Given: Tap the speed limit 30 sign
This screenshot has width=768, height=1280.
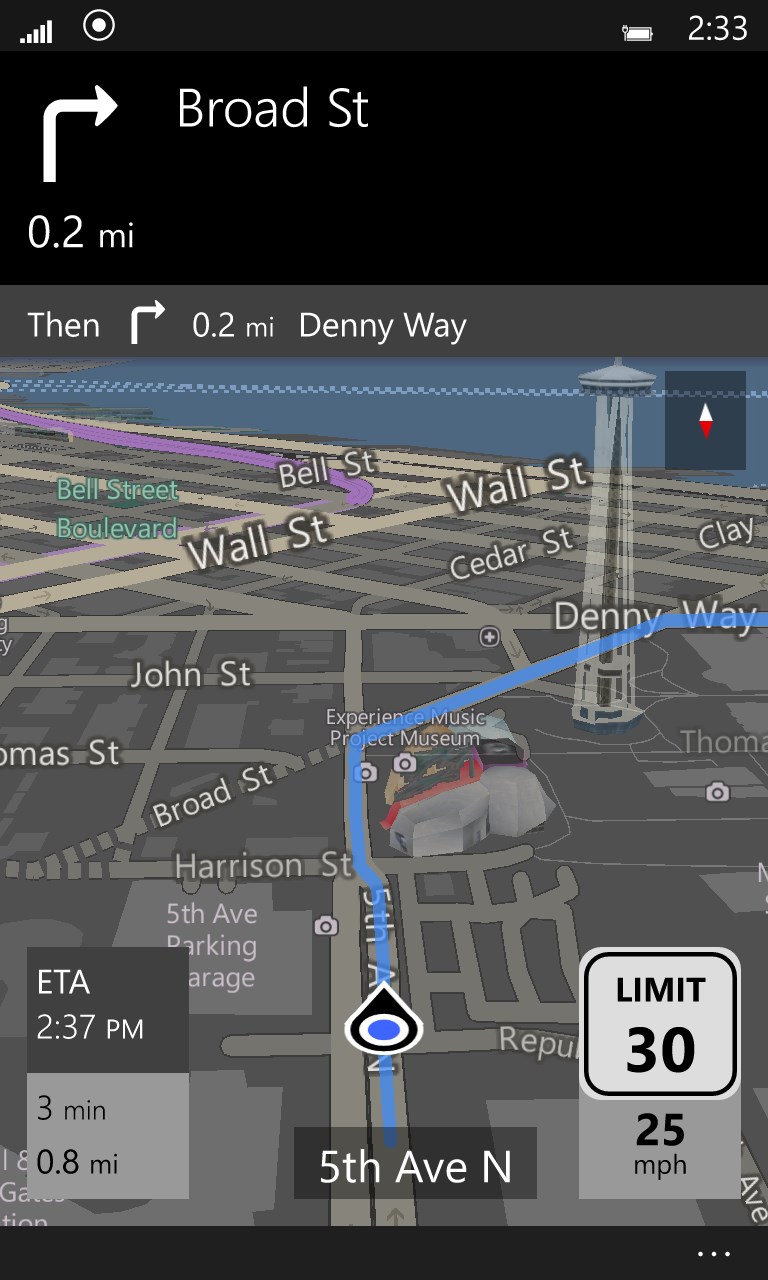Looking at the screenshot, I should tap(660, 1023).
